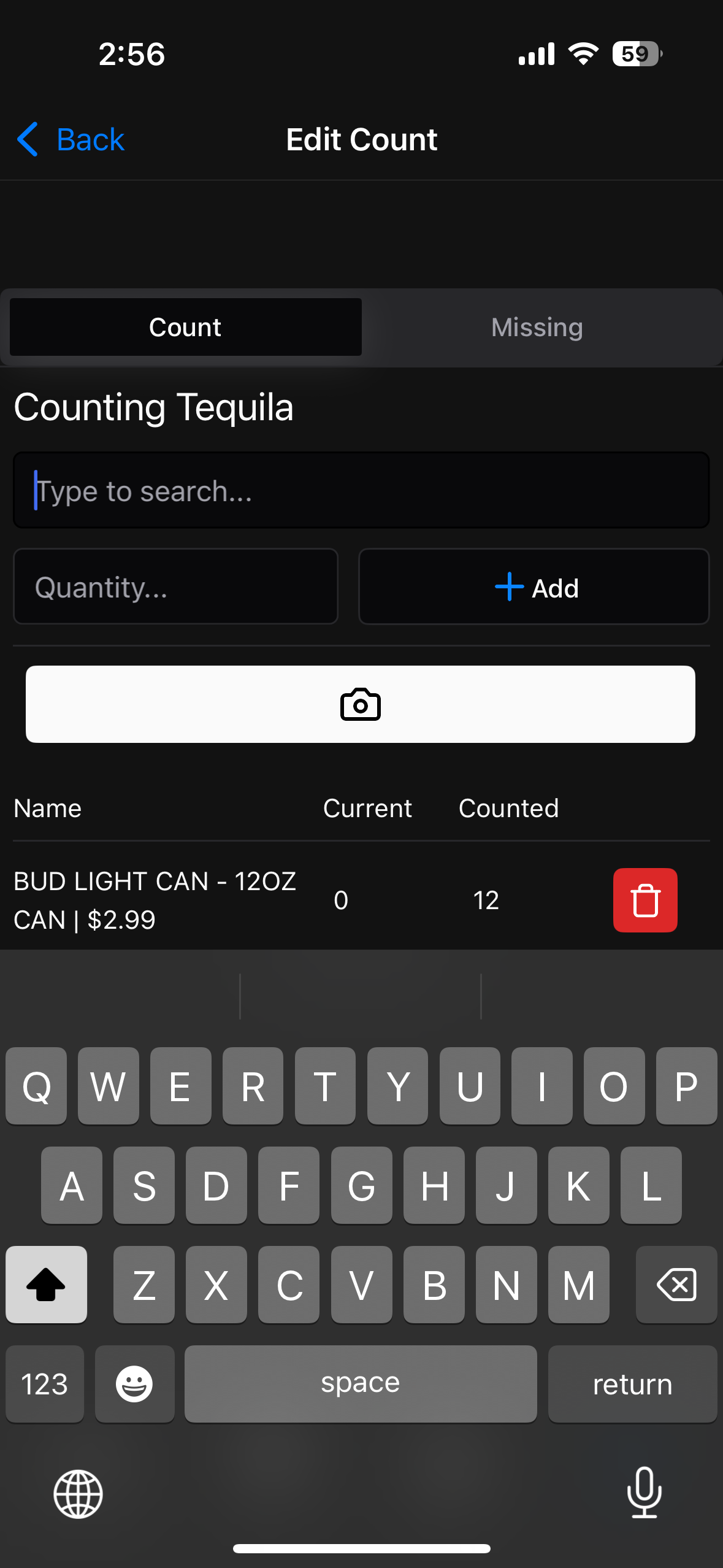Select the Count tab

tap(185, 328)
